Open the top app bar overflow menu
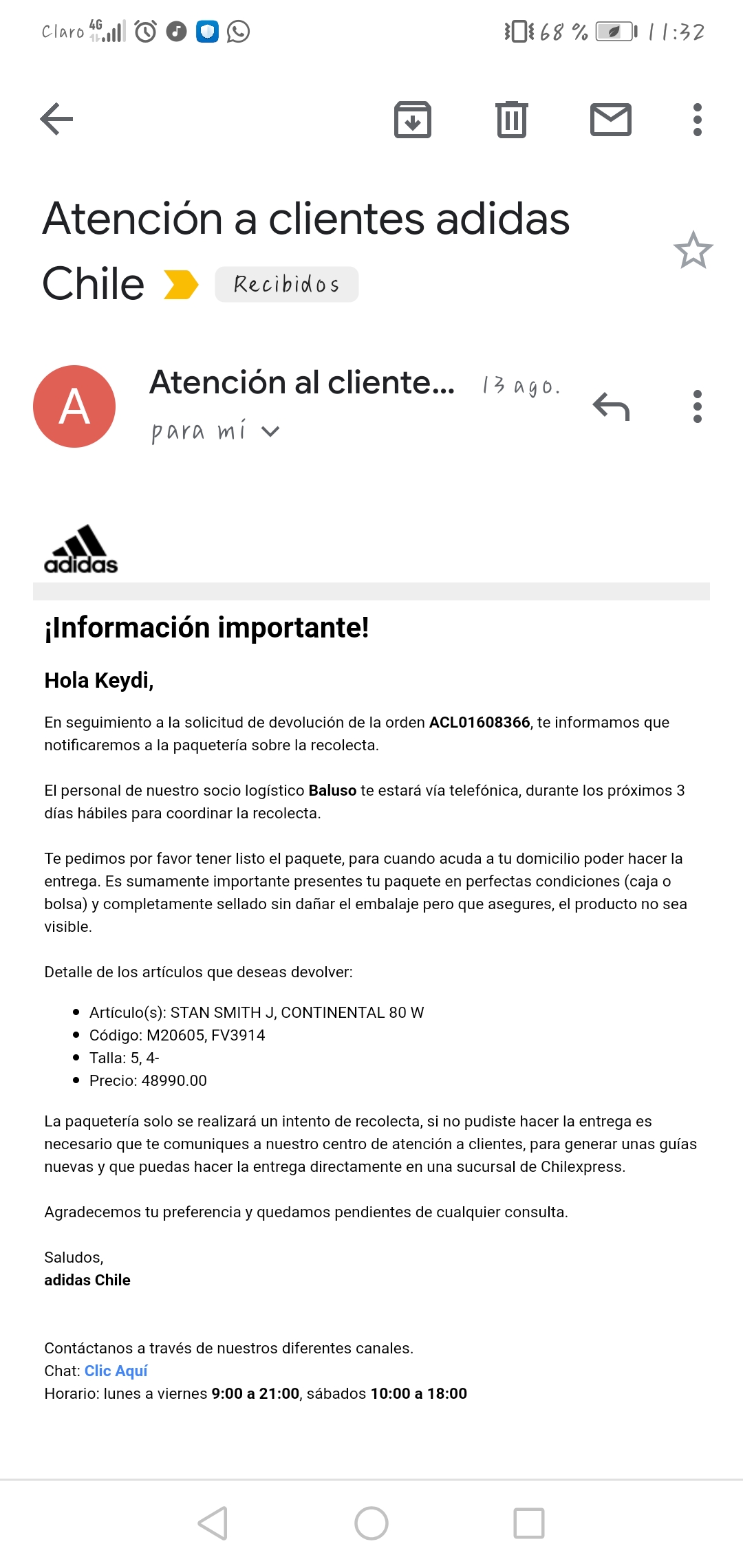This screenshot has width=743, height=1568. tap(698, 120)
